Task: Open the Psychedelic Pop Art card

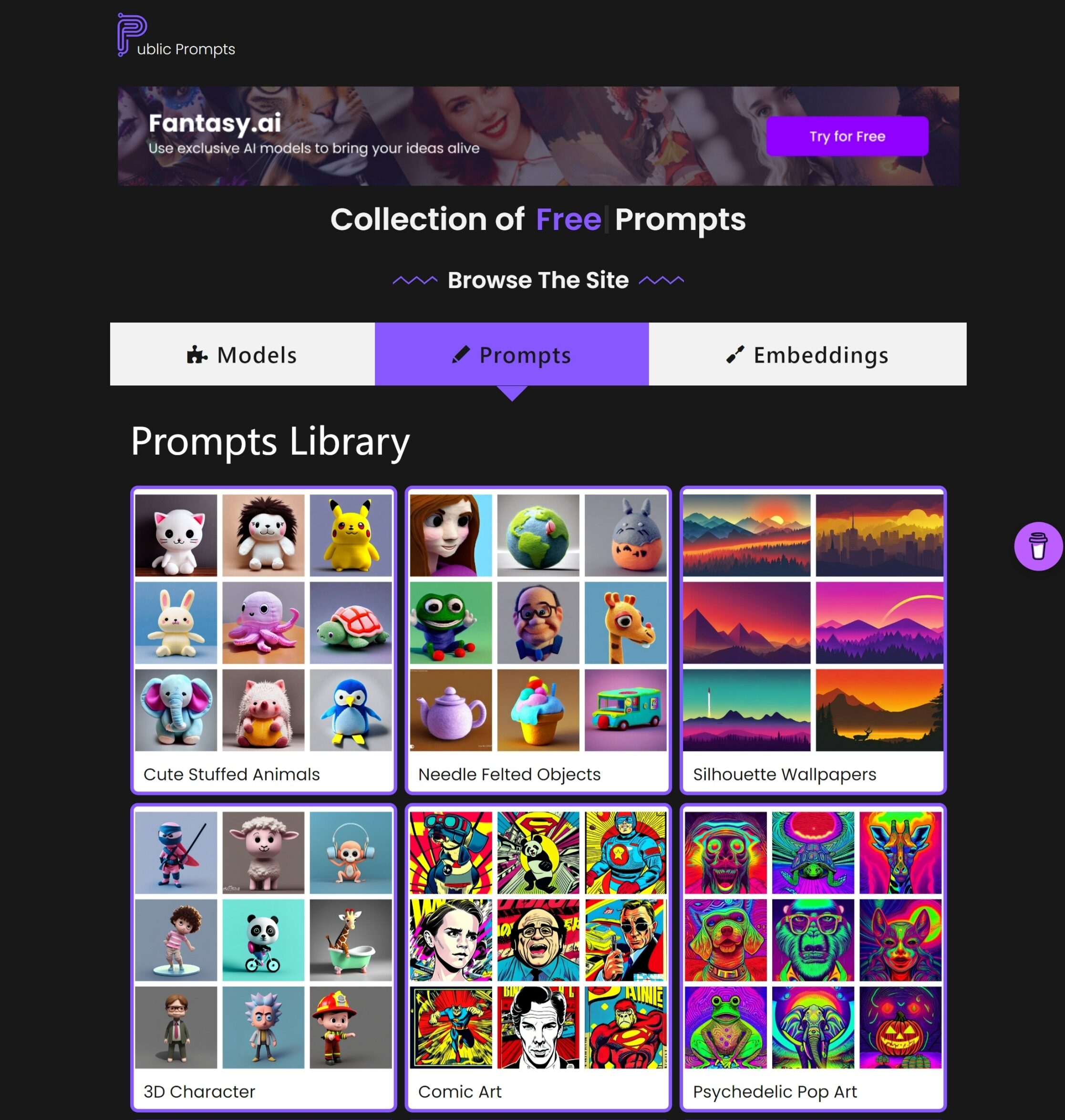Action: (x=812, y=956)
